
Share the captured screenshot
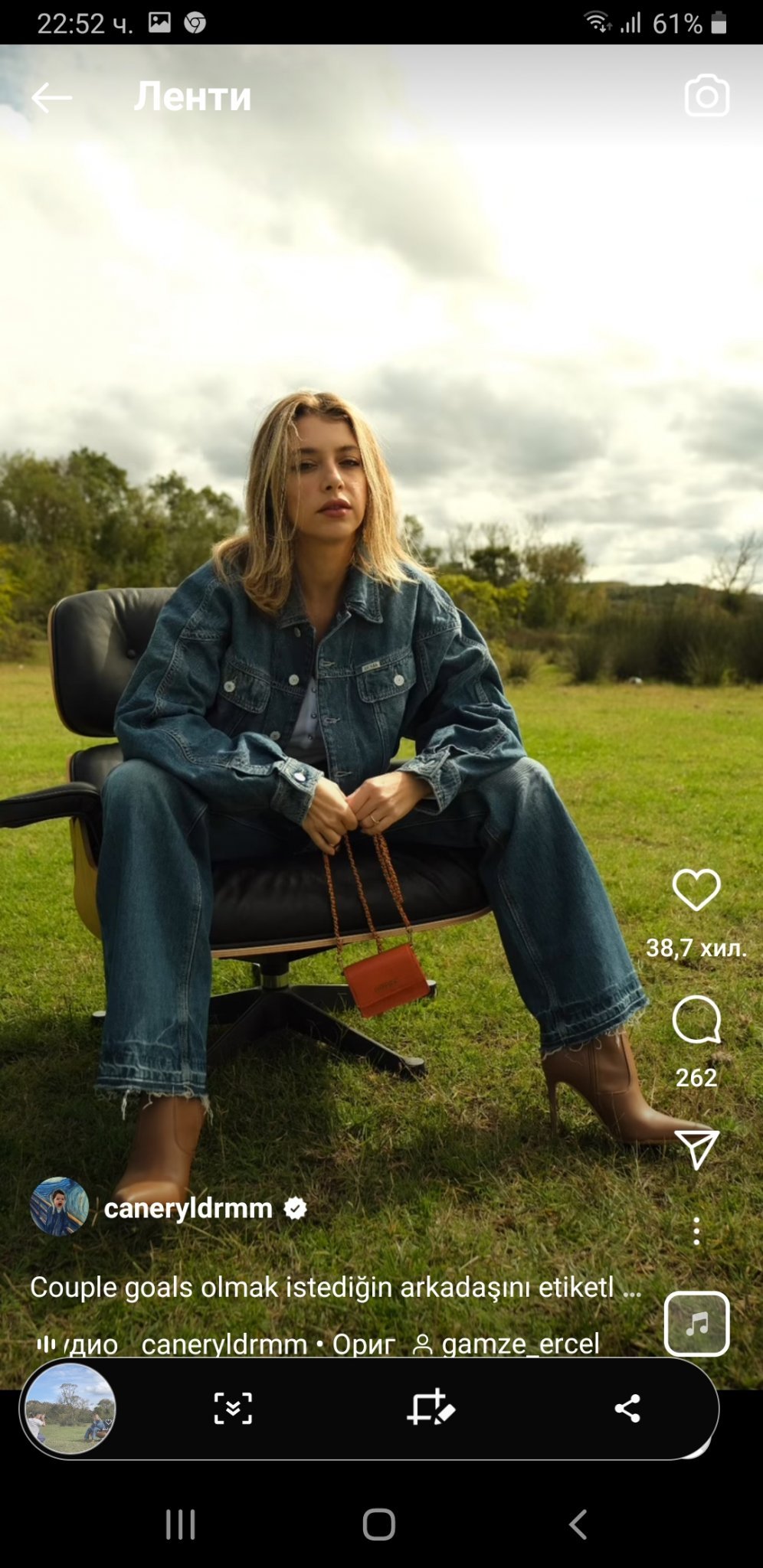pos(627,1408)
